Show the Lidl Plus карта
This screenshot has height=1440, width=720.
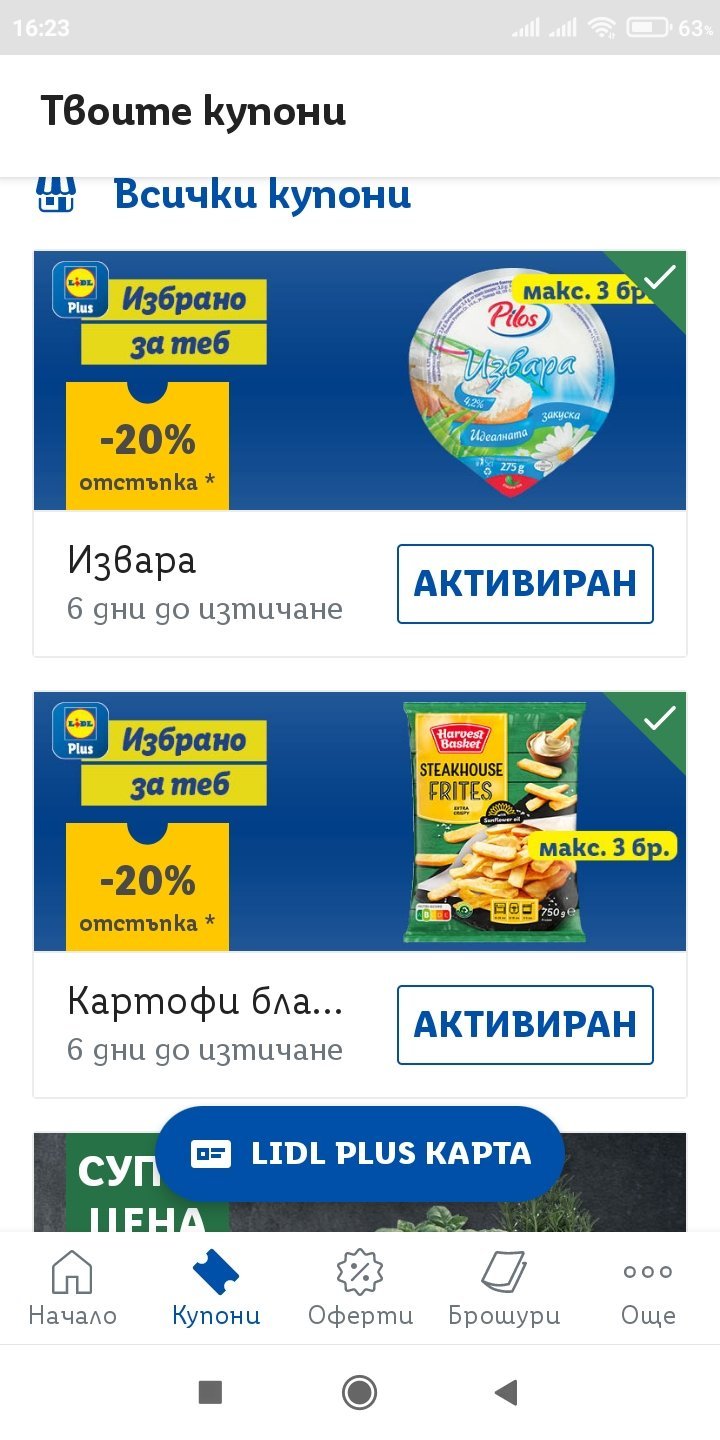pyautogui.click(x=360, y=1154)
